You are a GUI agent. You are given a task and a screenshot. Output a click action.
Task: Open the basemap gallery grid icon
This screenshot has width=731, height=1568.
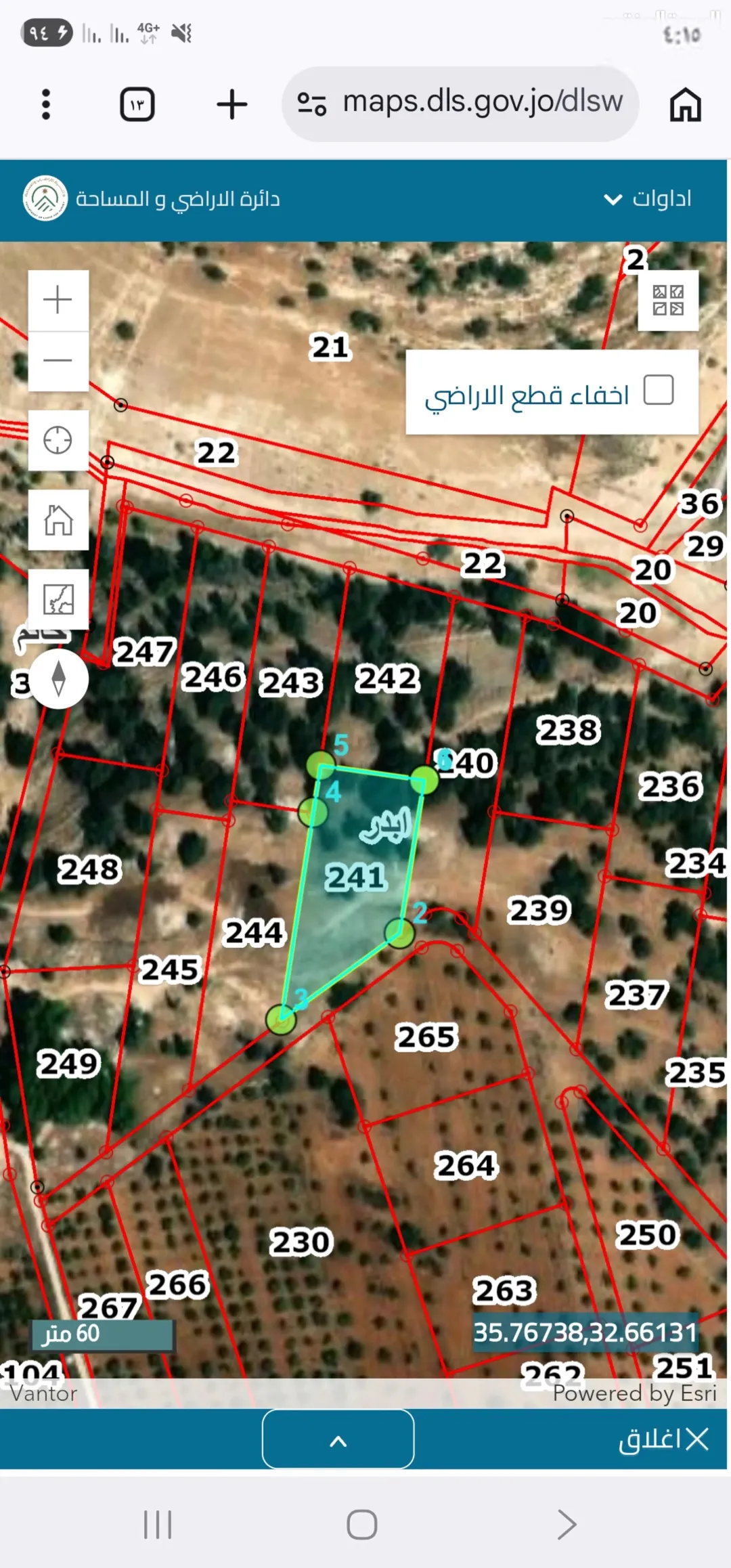click(x=668, y=300)
